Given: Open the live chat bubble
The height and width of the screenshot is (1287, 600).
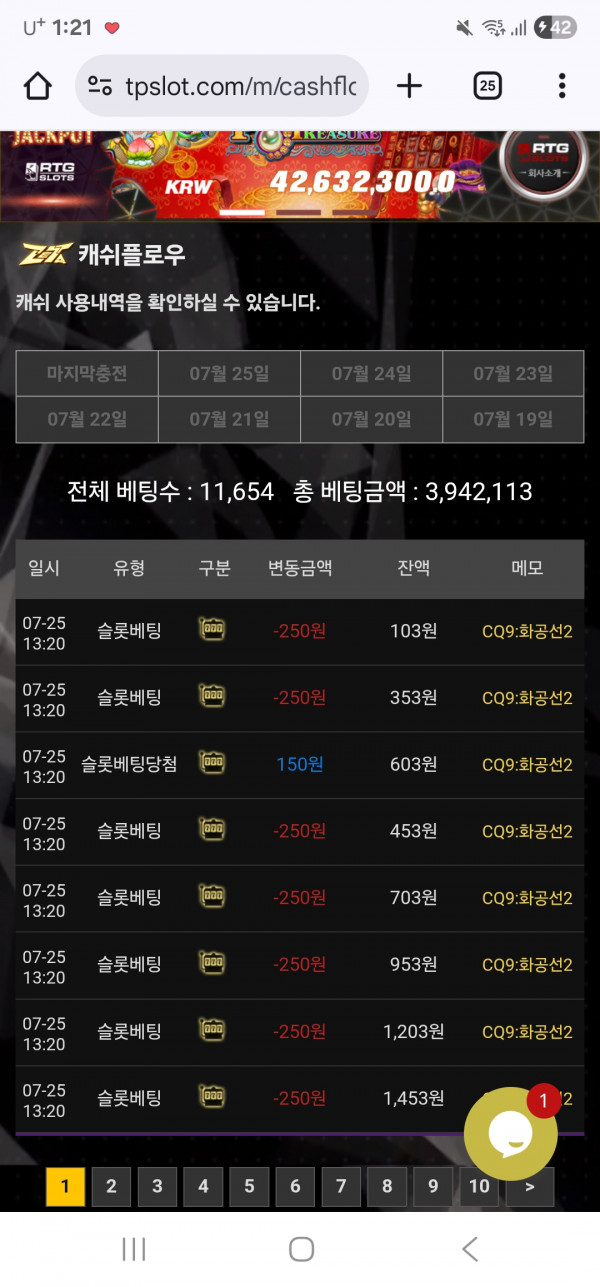Looking at the screenshot, I should click(511, 1134).
